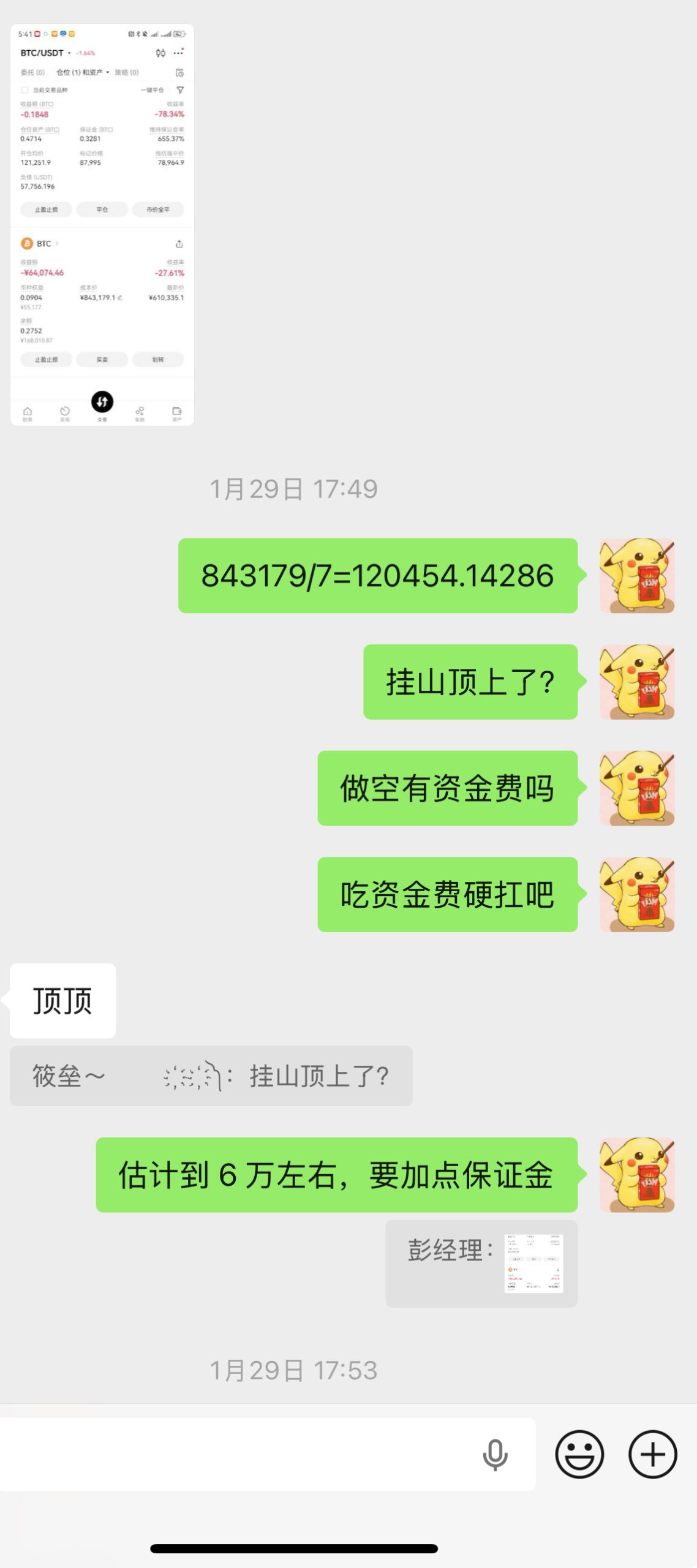This screenshot has width=697, height=1568.
Task: Click the more options ... icon top right
Action: [x=178, y=52]
